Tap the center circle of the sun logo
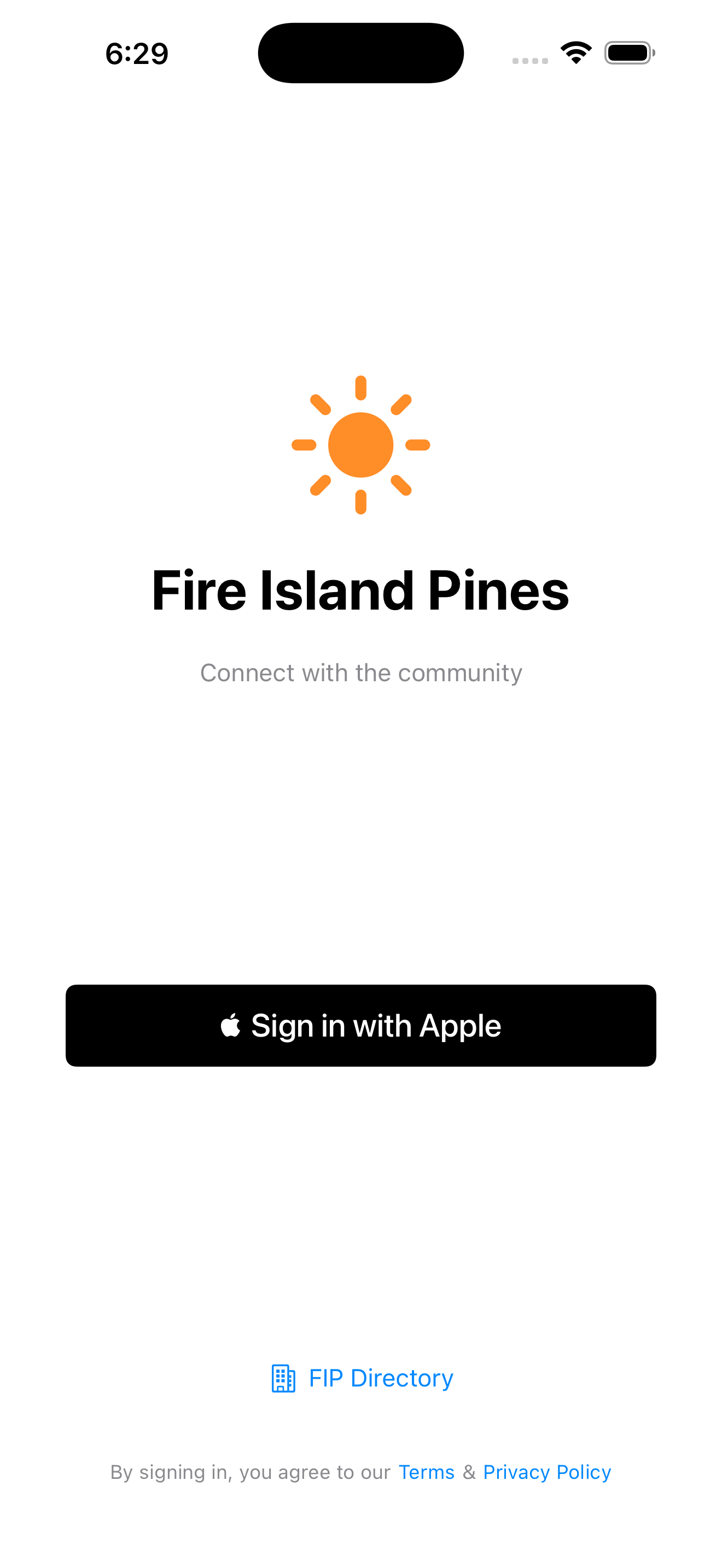This screenshot has width=722, height=1568. pos(360,444)
